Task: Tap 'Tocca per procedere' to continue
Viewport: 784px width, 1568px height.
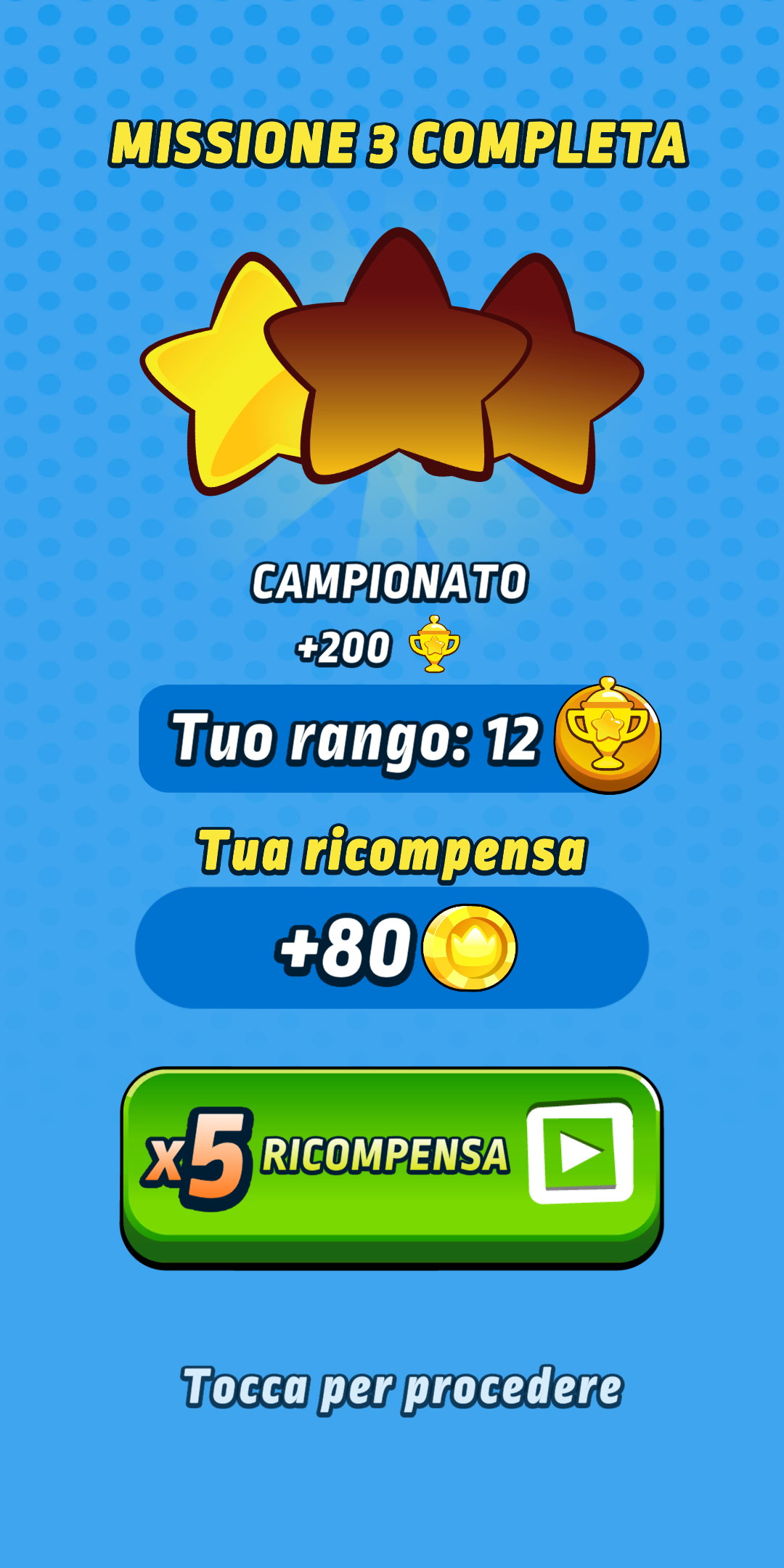Action: tap(402, 1389)
